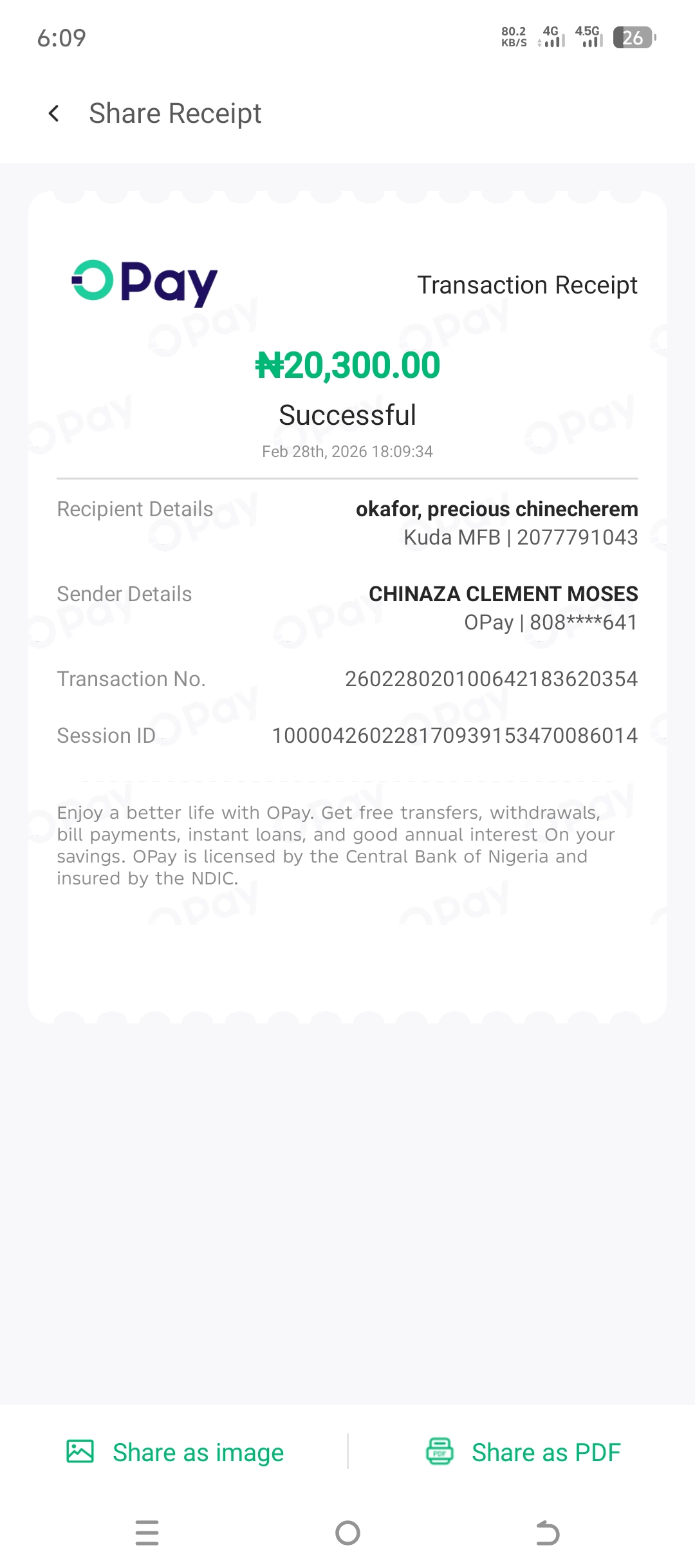Go back from Share Receipt
The width and height of the screenshot is (695, 1568).
[x=54, y=114]
